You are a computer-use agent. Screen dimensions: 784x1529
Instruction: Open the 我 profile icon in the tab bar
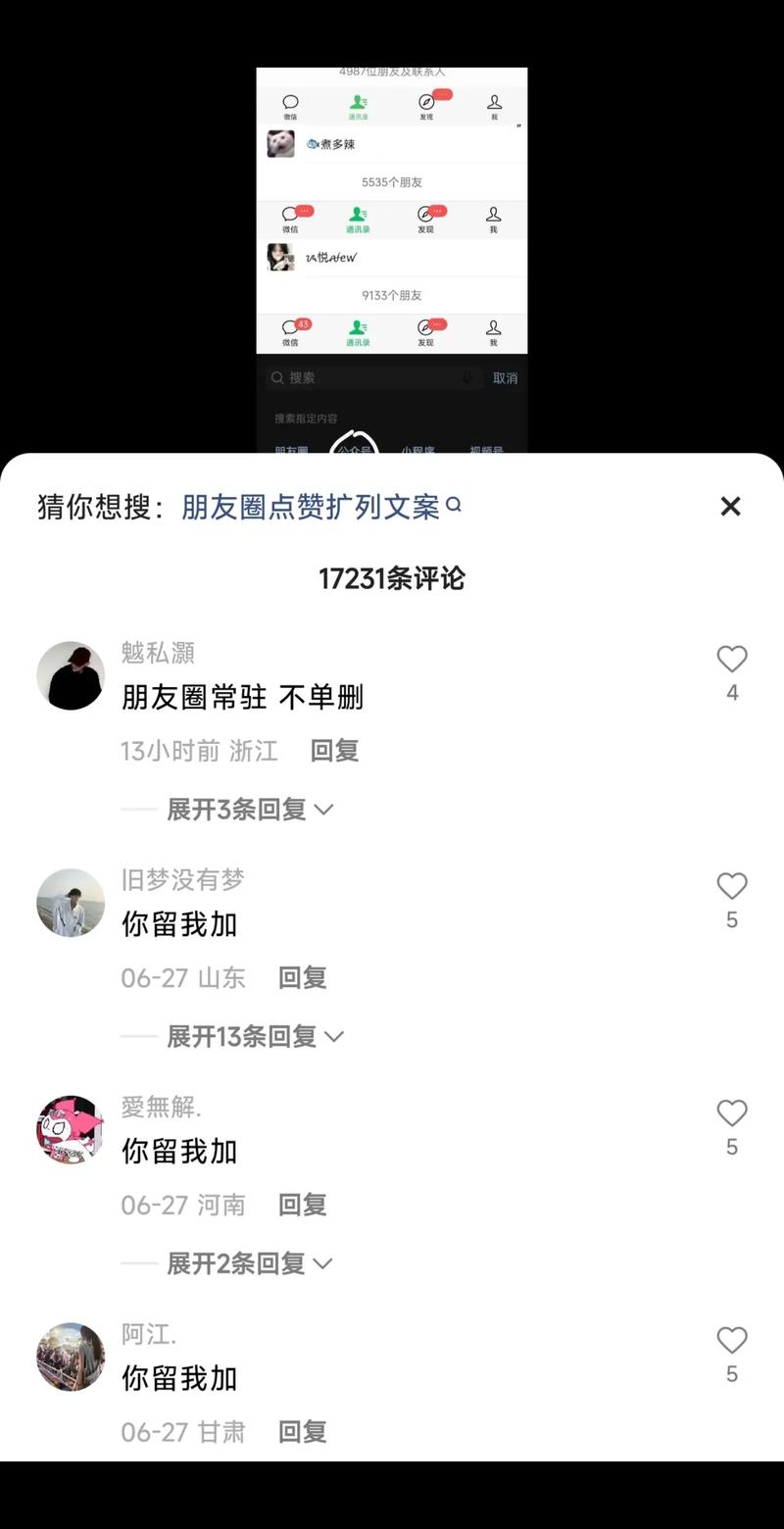coord(494,103)
